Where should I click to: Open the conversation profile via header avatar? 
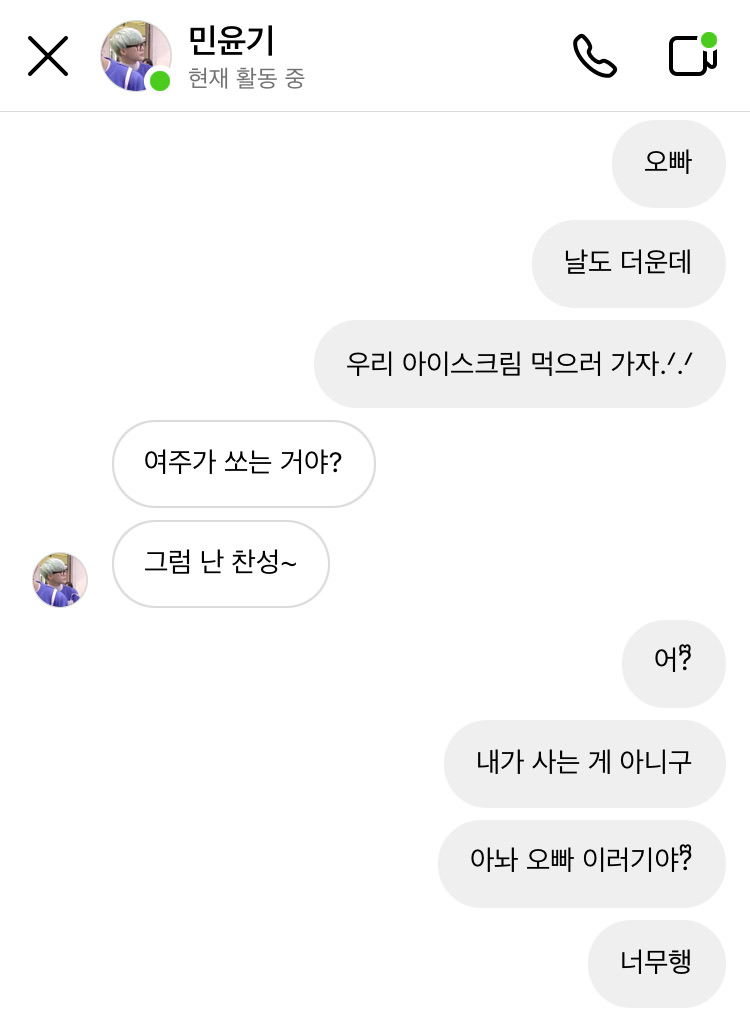[x=135, y=56]
